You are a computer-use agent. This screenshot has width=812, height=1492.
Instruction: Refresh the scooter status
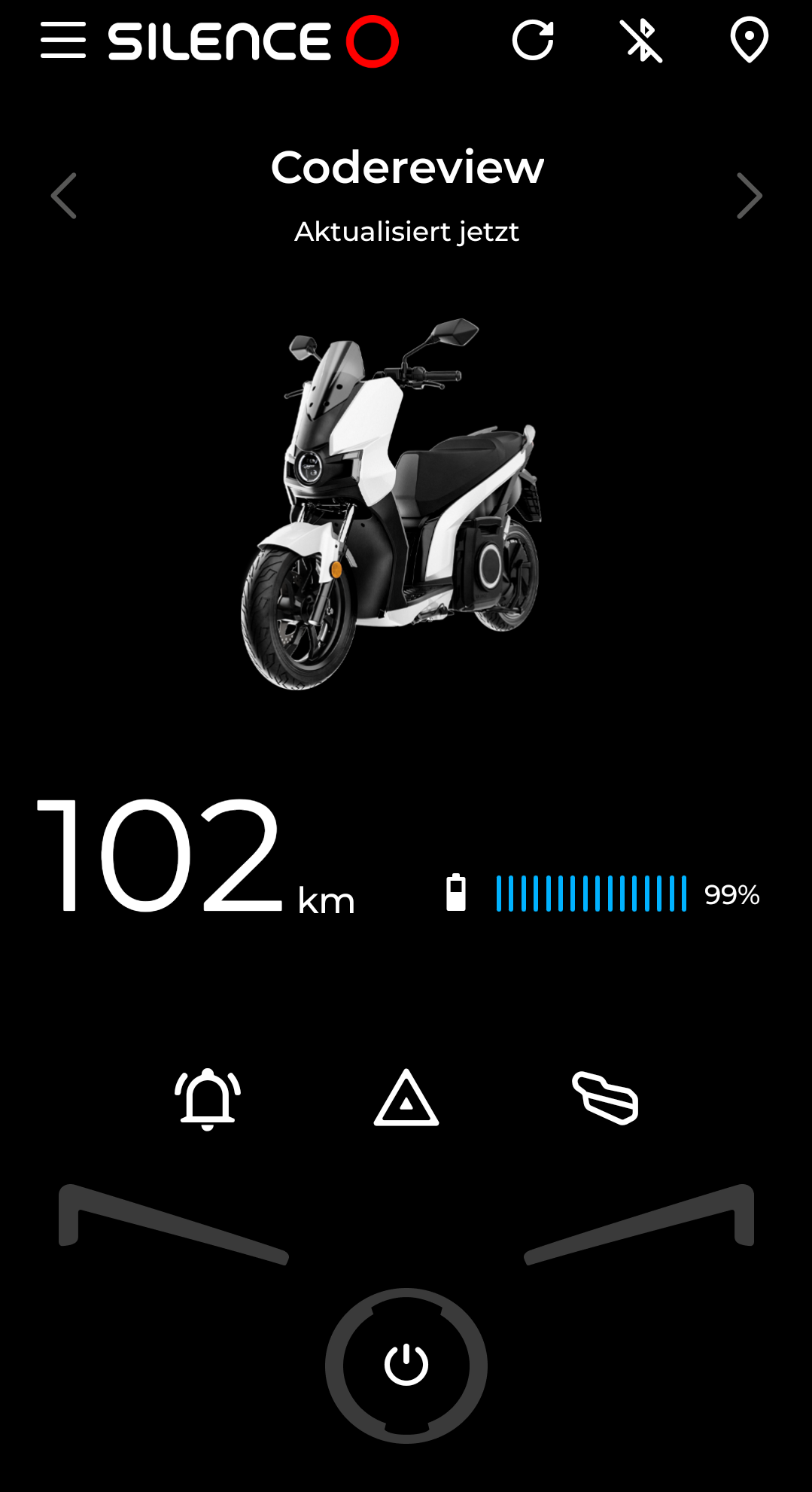pos(533,41)
